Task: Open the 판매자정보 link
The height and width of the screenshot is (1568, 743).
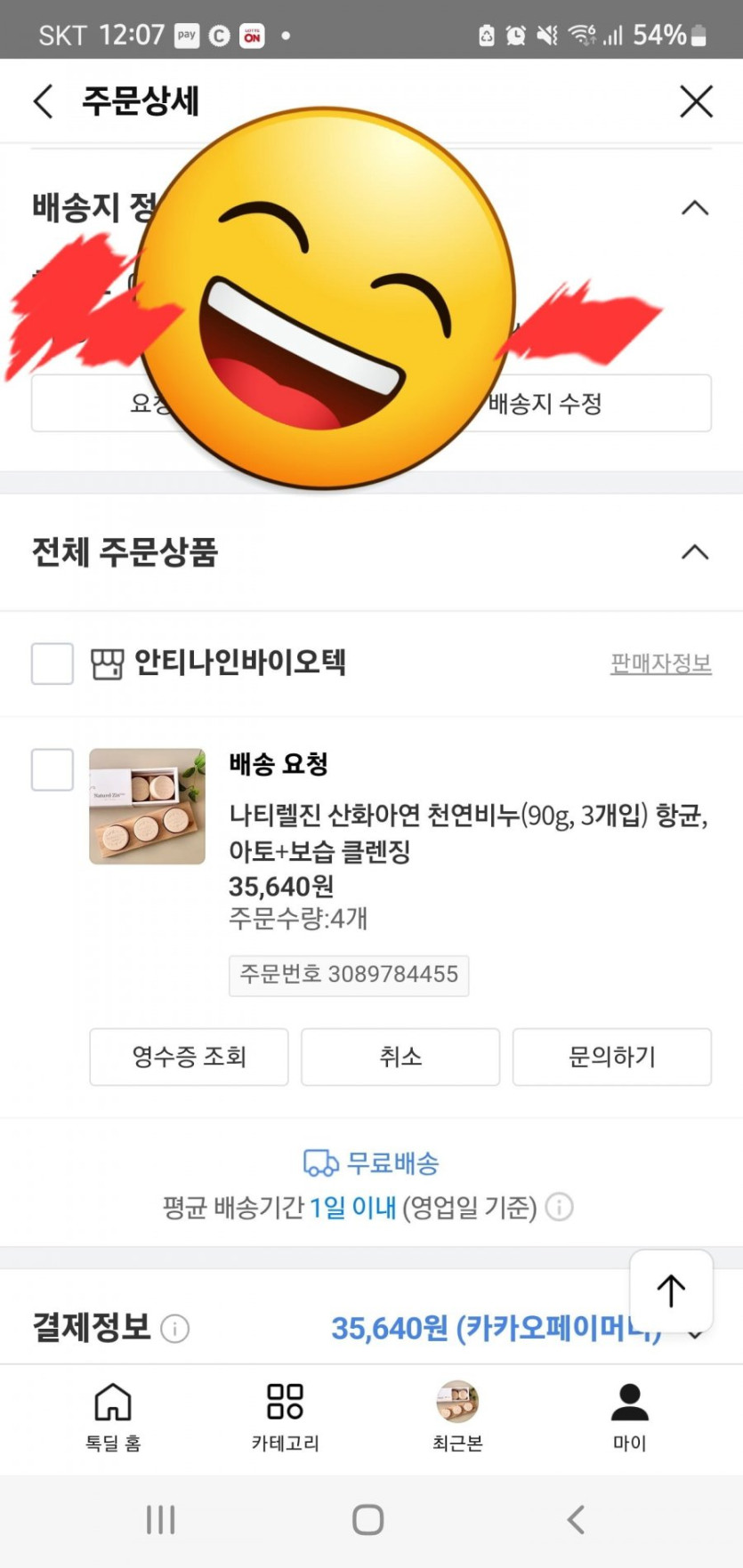Action: click(660, 663)
